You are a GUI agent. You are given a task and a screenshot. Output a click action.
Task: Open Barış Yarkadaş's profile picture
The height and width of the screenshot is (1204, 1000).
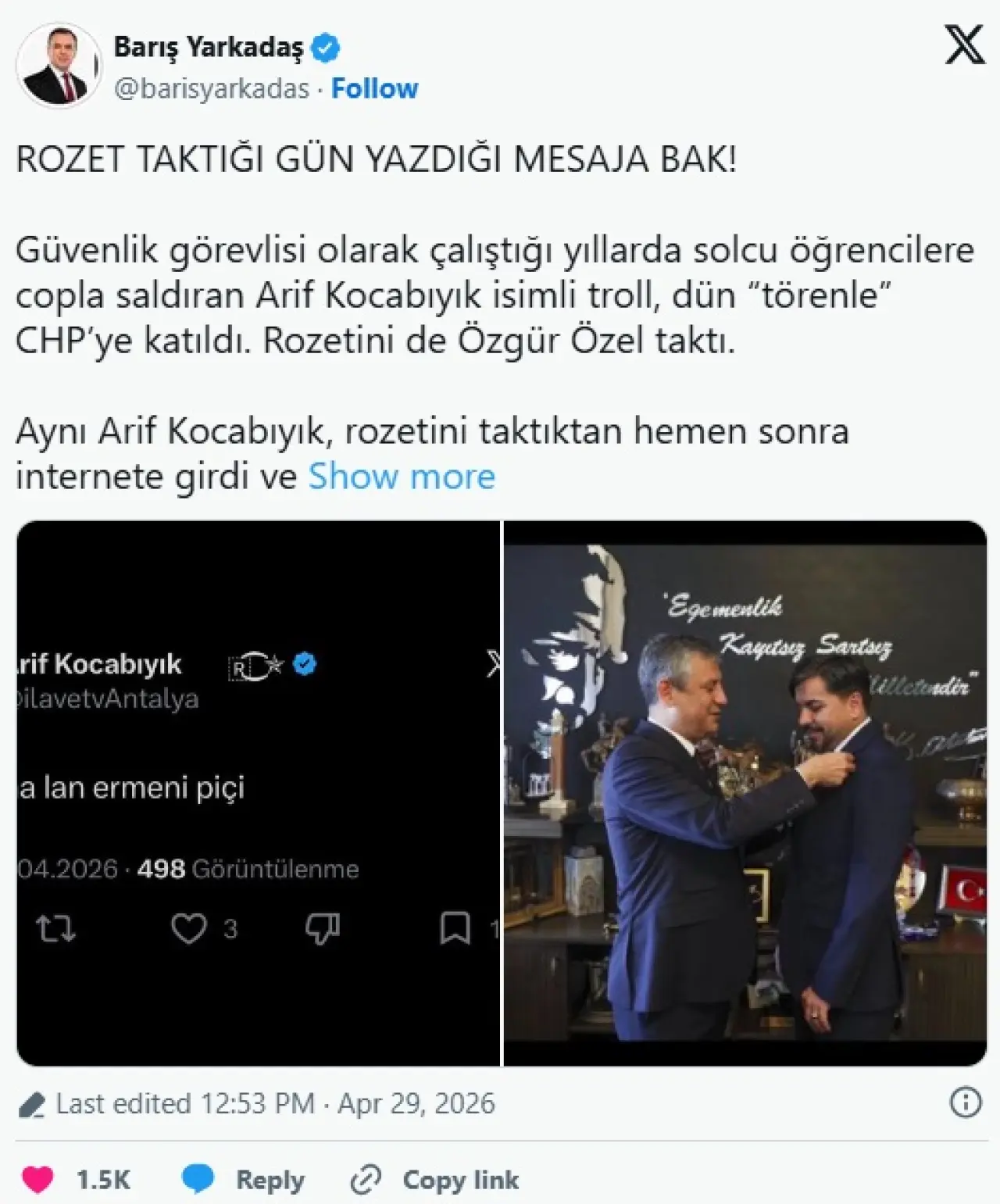(x=59, y=66)
